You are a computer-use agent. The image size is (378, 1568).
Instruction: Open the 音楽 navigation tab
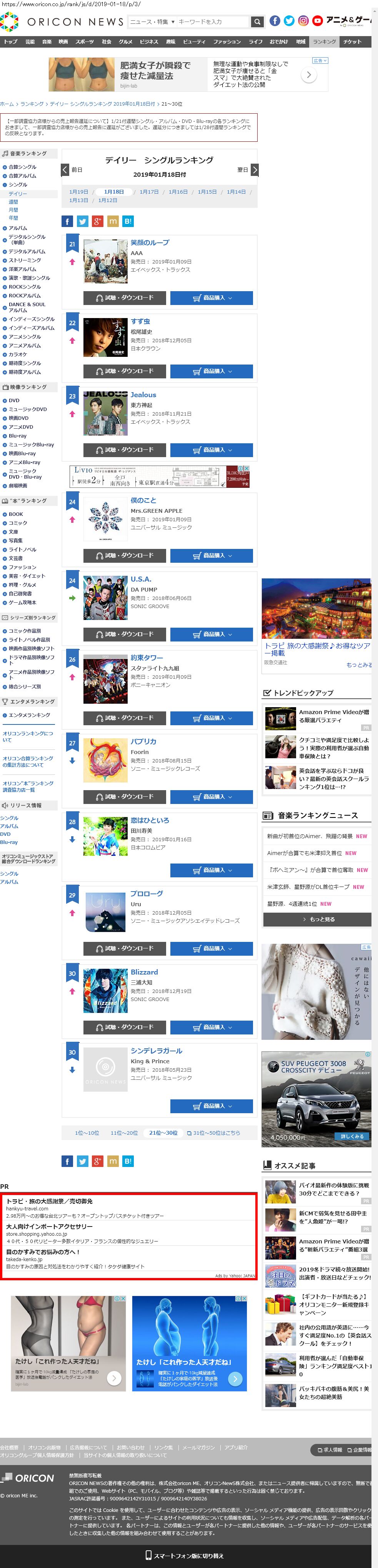point(47,42)
